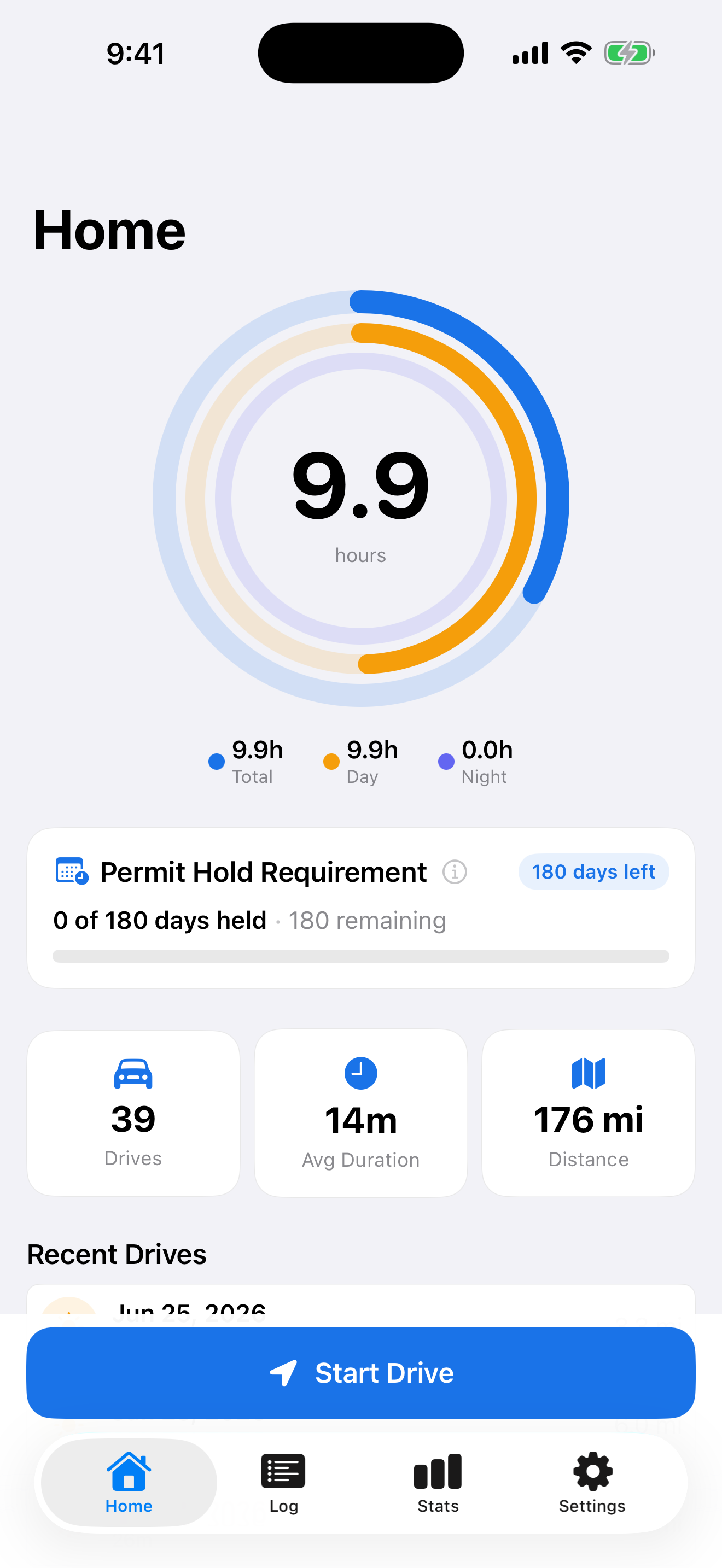Go to the Settings tab
Screen dimensions: 722x1568
point(592,1483)
